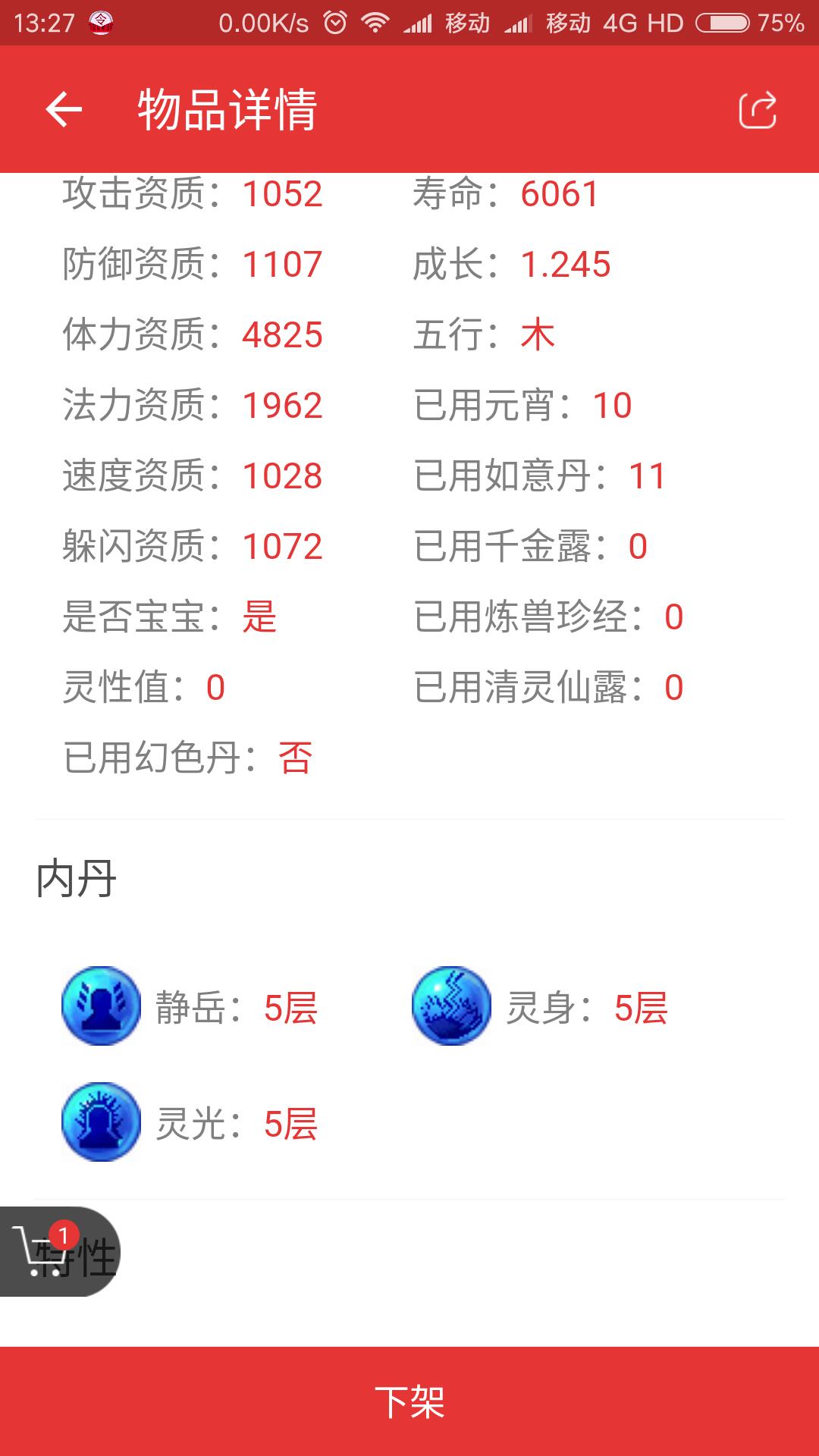819x1456 pixels.
Task: View the 灵光 inner-core icon
Action: (x=101, y=1122)
